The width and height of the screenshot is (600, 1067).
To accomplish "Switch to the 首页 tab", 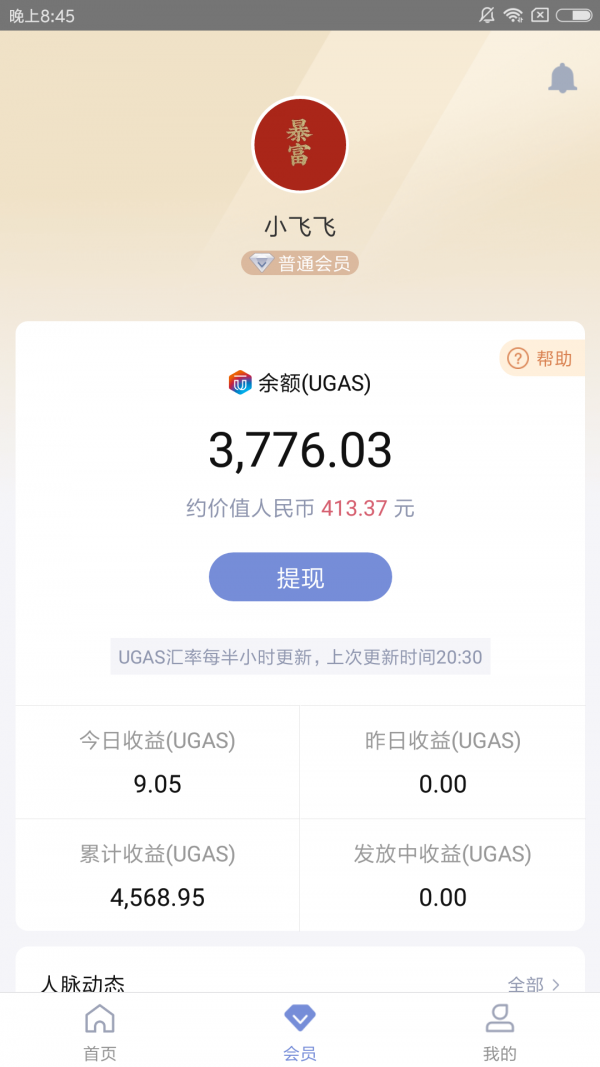I will coord(100,1032).
